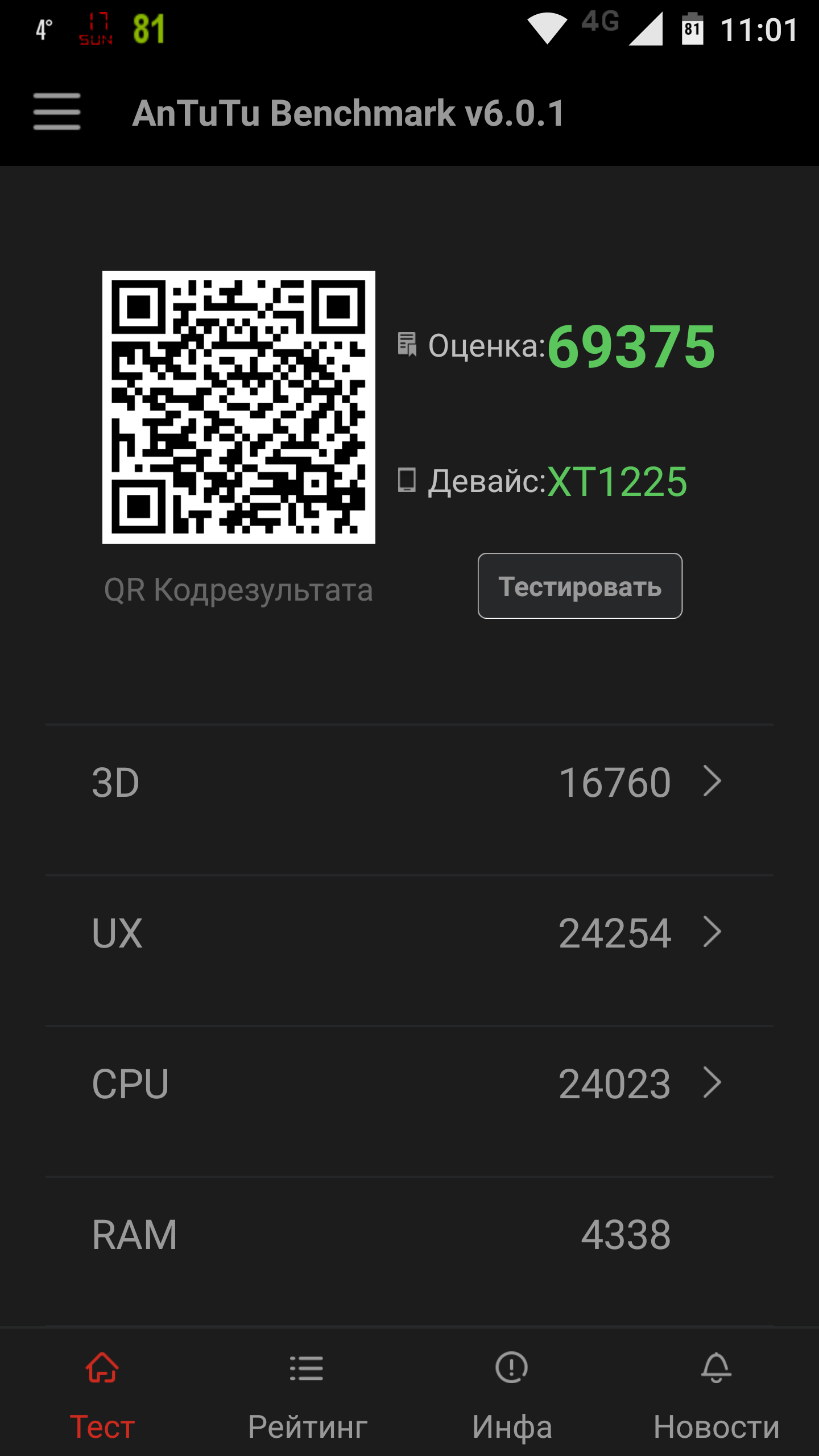Tap the Тестировать button
This screenshot has height=1456, width=819.
(580, 586)
